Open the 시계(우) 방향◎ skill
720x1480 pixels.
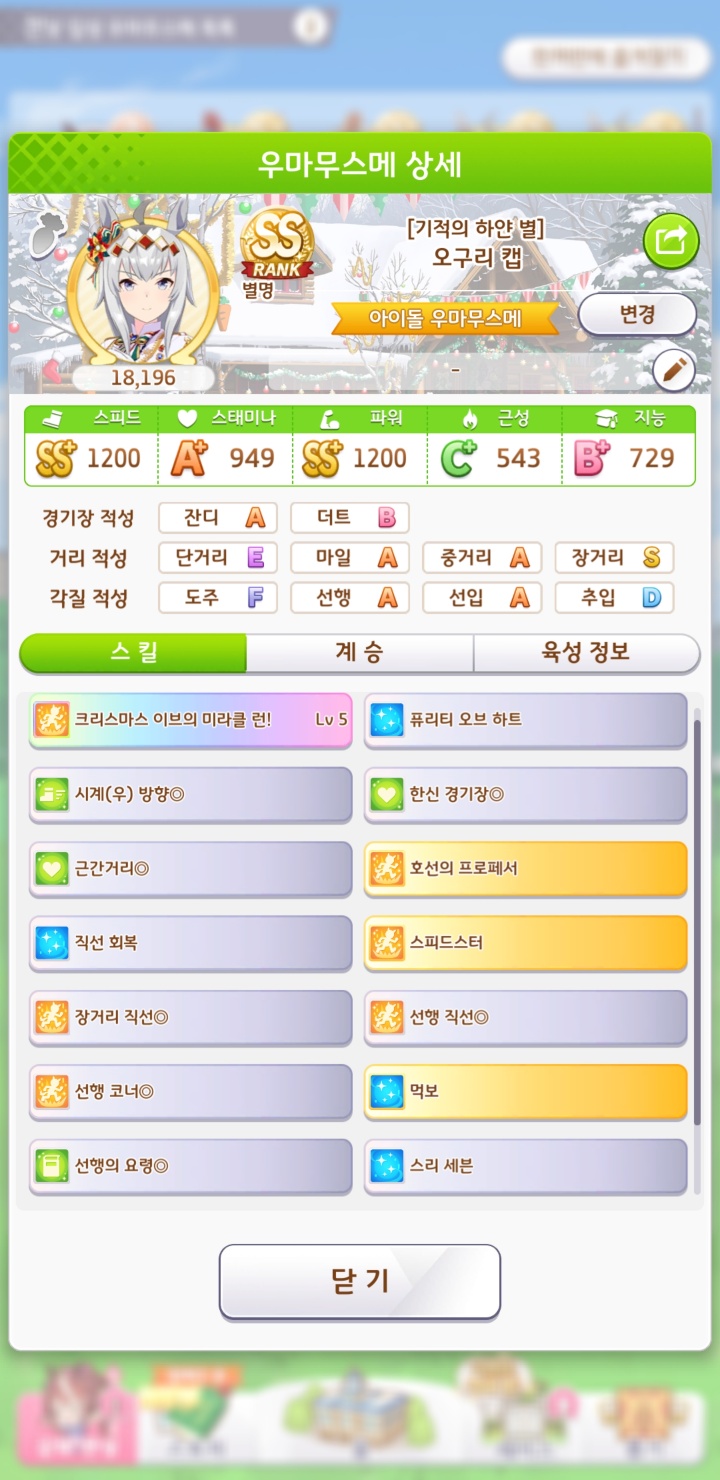point(190,795)
